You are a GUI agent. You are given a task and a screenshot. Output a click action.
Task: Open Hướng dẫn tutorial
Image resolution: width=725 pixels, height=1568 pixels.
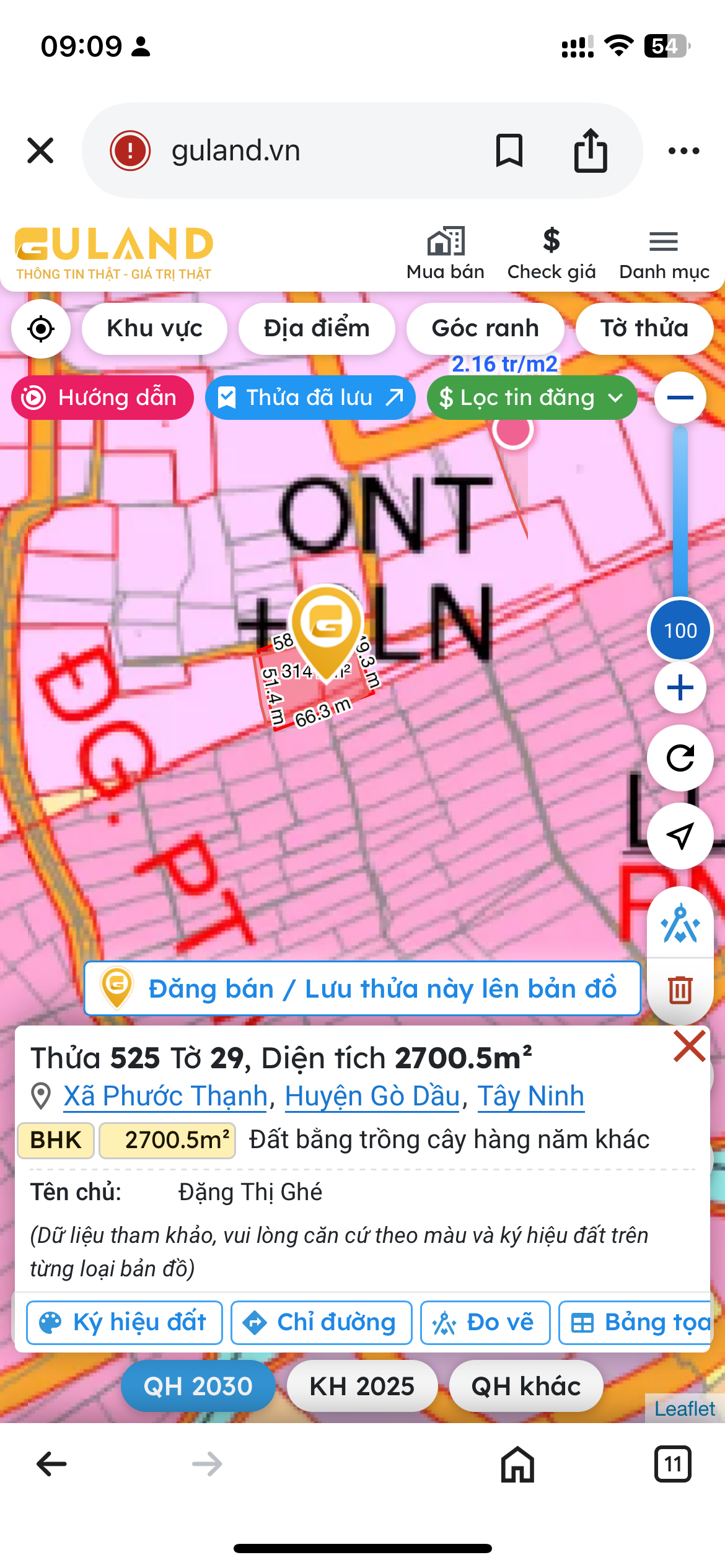(x=102, y=398)
